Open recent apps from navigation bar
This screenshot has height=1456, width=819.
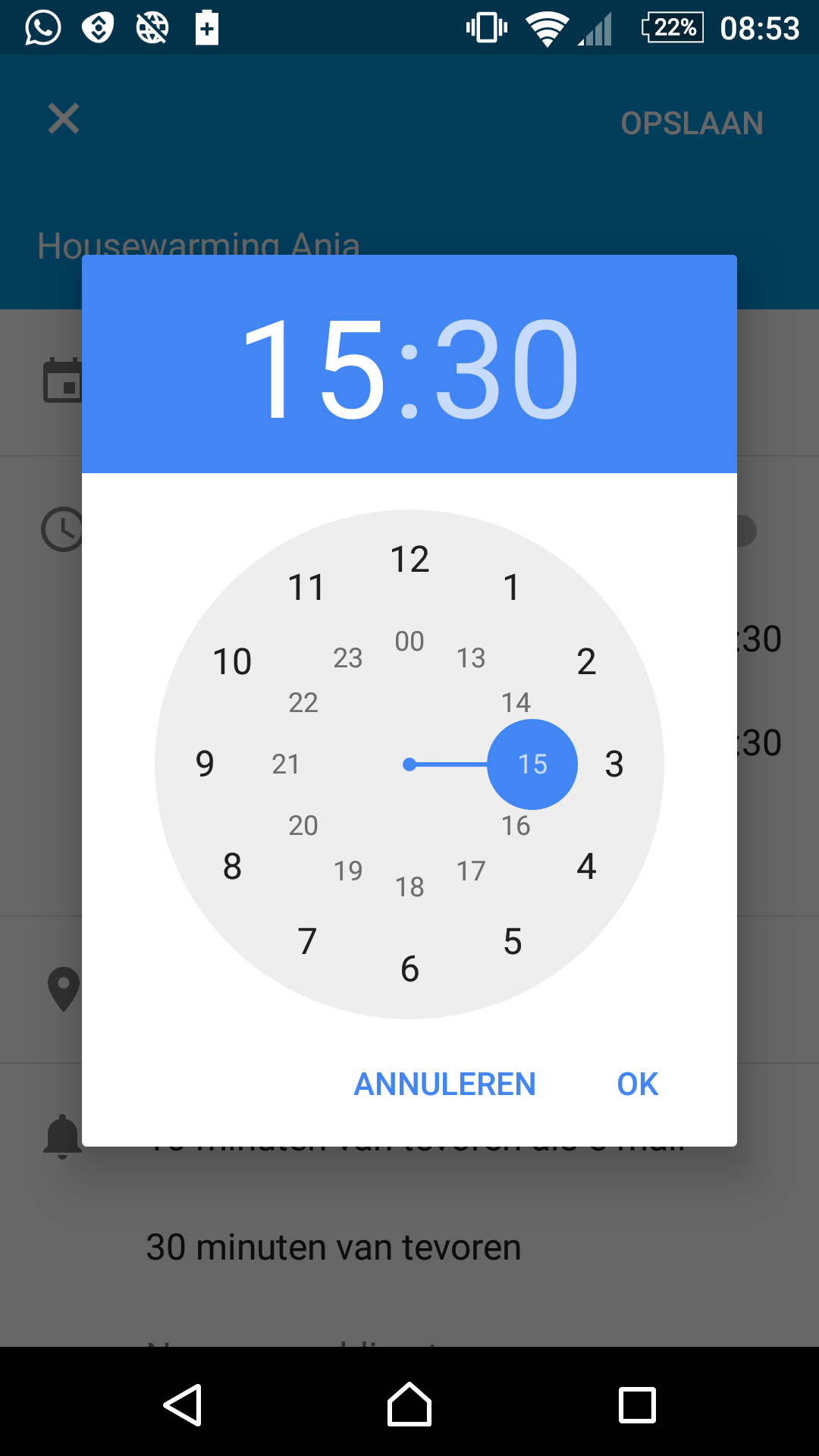[637, 1404]
